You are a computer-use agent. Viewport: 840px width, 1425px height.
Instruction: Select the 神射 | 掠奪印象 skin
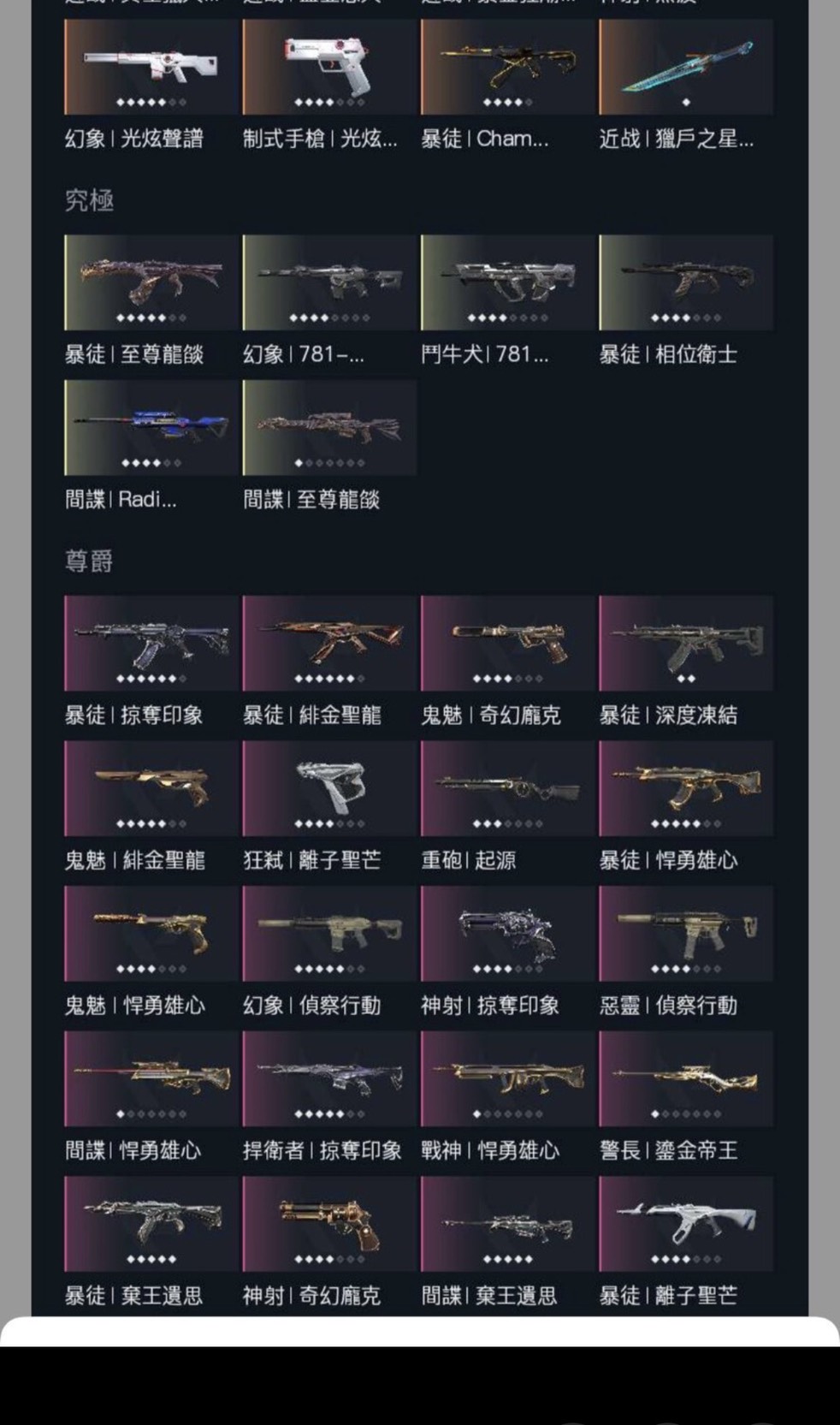tap(507, 934)
